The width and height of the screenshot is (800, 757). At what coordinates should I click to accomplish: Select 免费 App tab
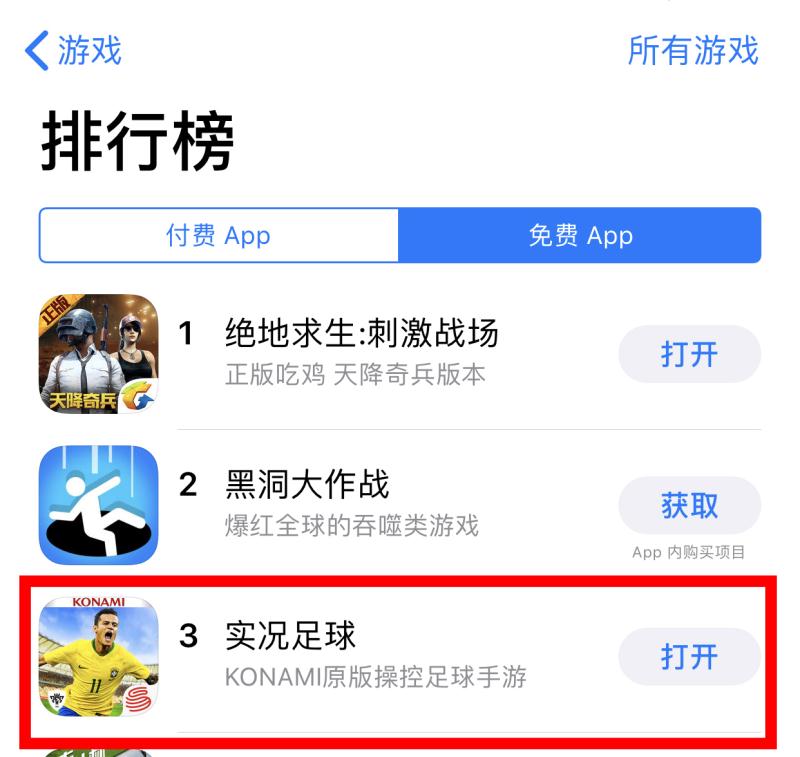580,236
